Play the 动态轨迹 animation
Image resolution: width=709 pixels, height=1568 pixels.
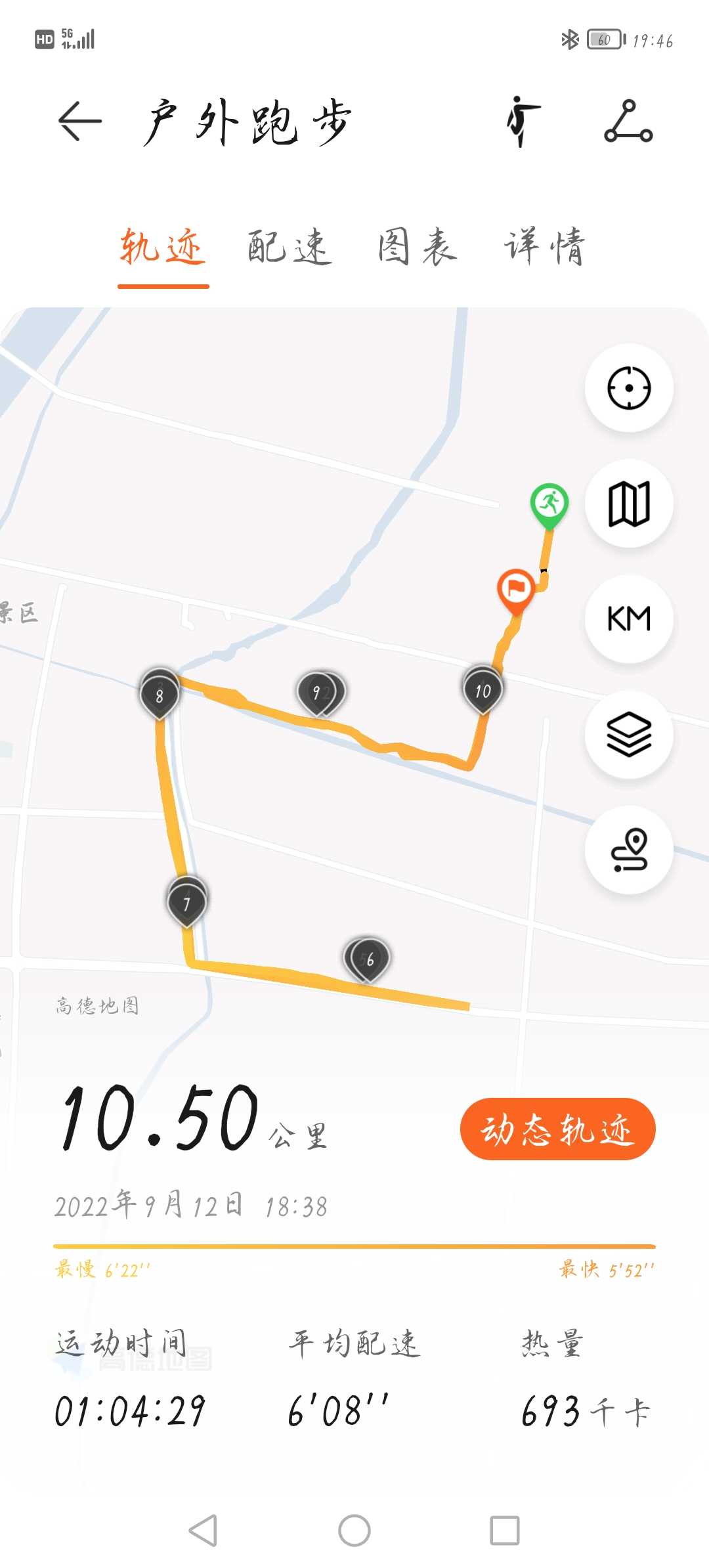point(558,1129)
